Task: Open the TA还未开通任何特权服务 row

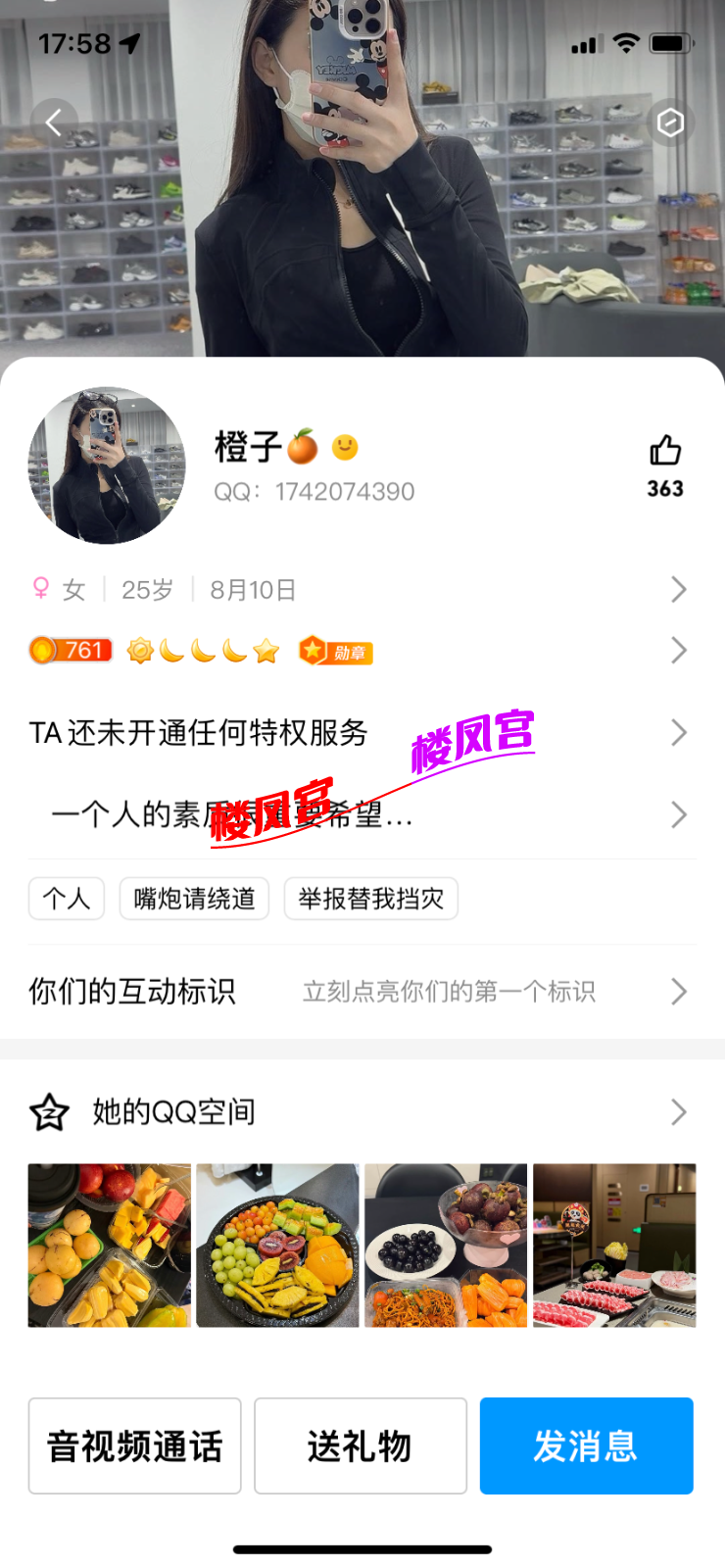Action: pyautogui.click(x=360, y=733)
